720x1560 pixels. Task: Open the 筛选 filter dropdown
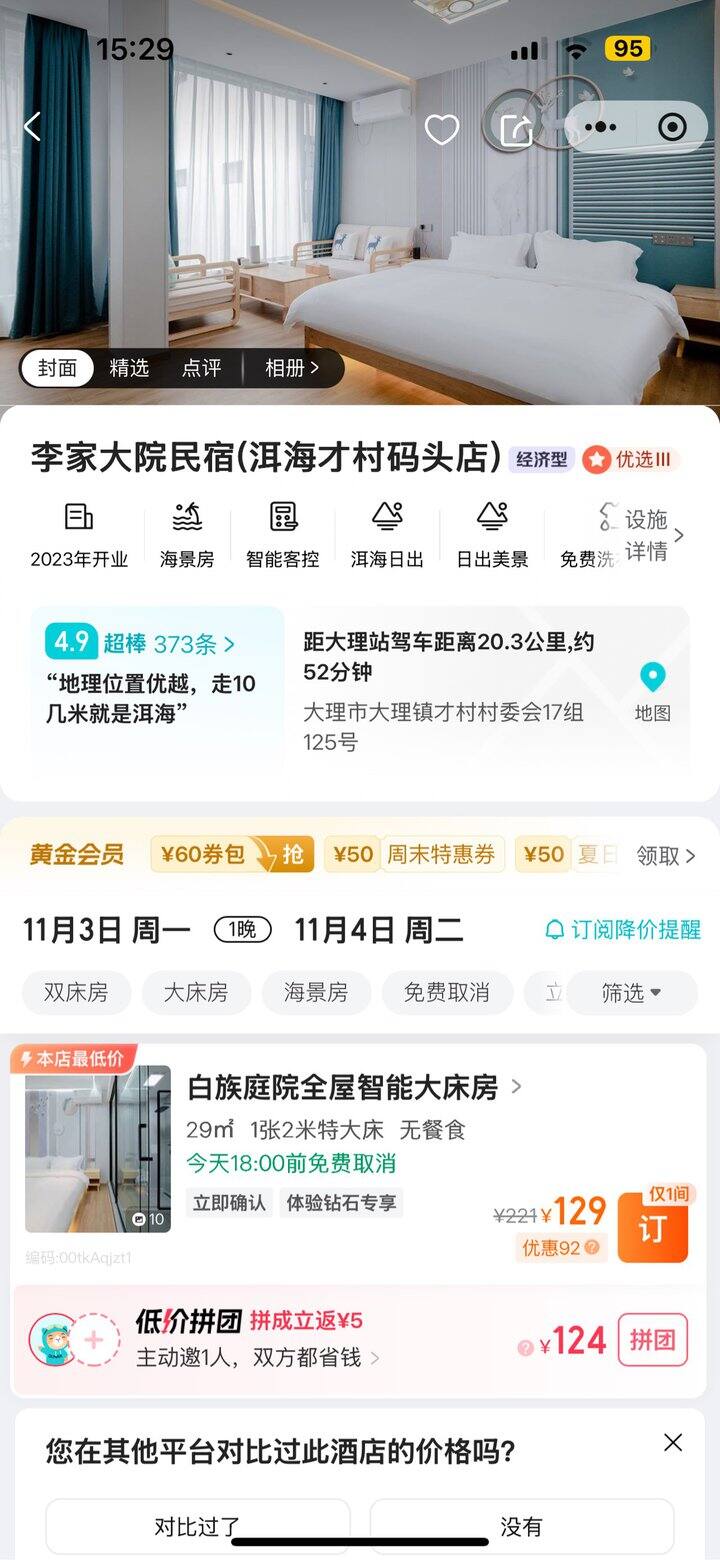tap(631, 993)
